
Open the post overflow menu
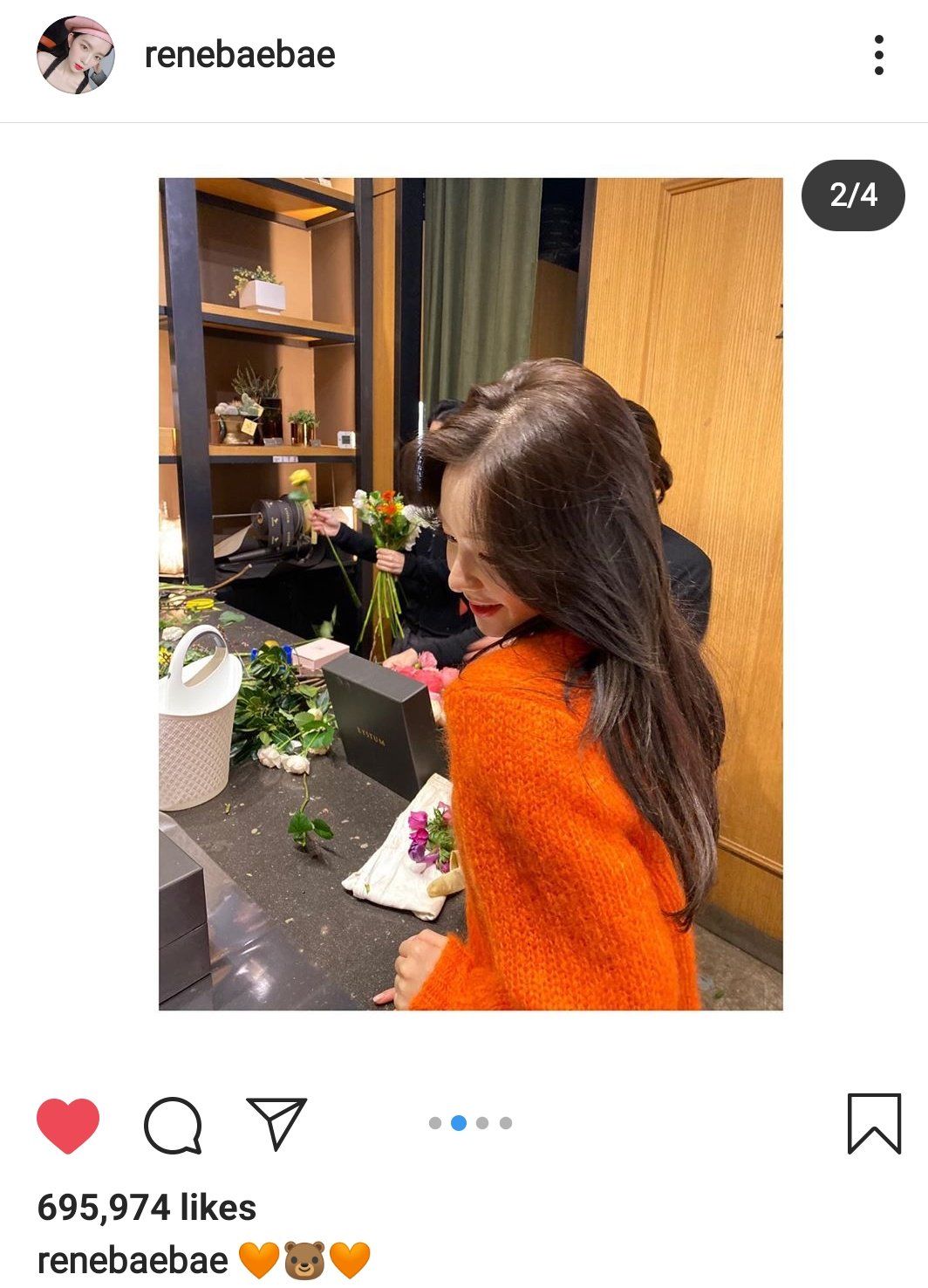(x=878, y=55)
